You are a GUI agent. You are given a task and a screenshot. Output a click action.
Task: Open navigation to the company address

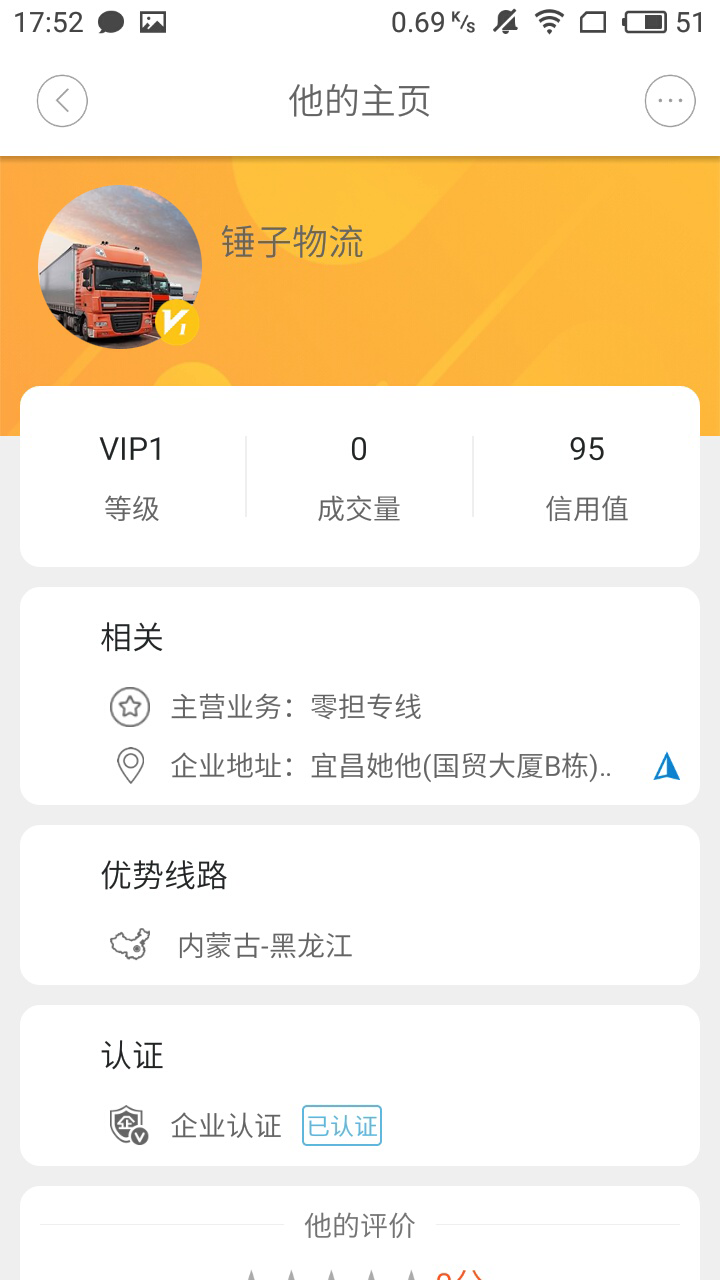coord(666,767)
